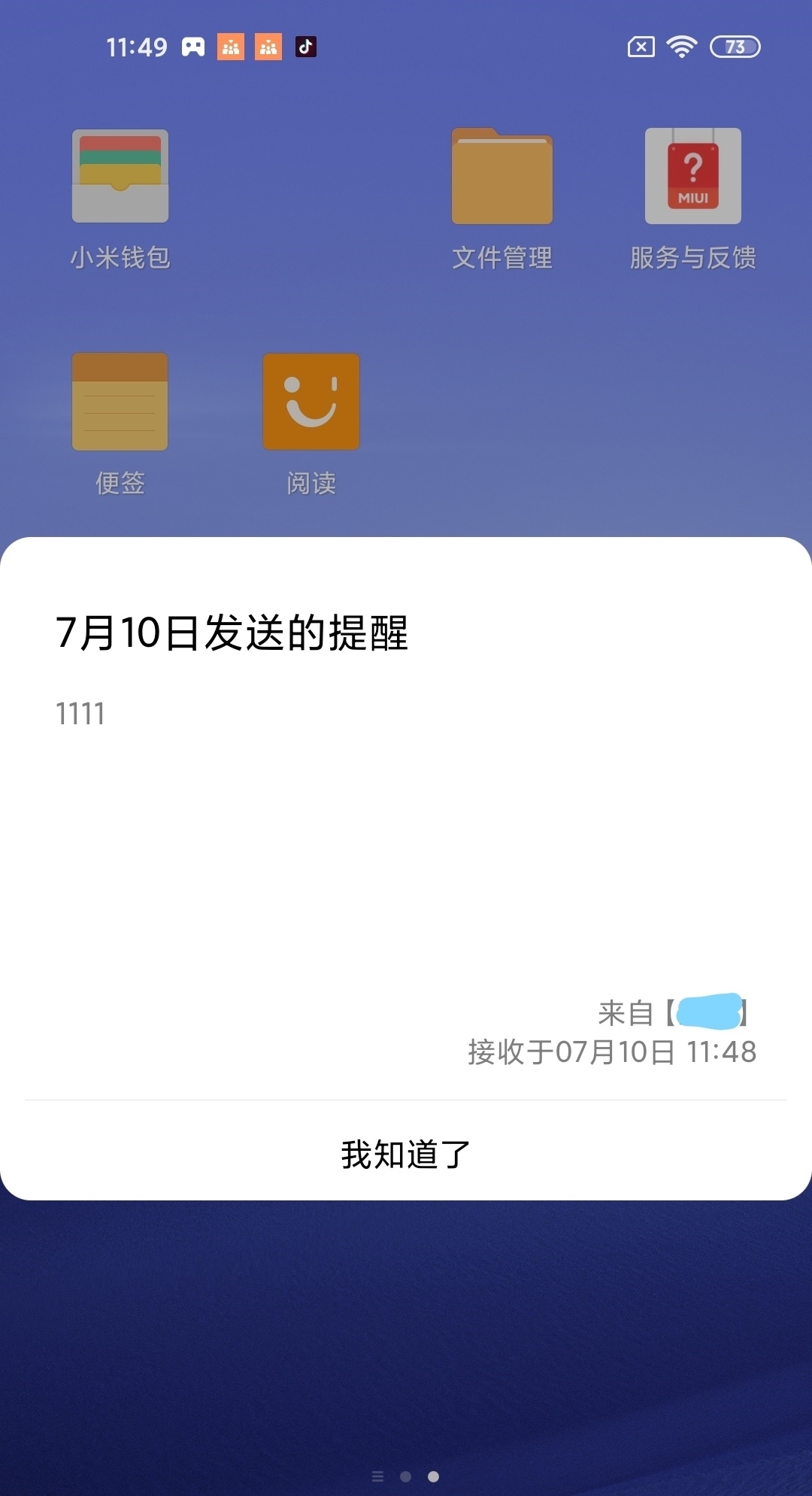Viewport: 812px width, 1496px height.
Task: Open the 文件管理 folder app
Action: pos(501,177)
